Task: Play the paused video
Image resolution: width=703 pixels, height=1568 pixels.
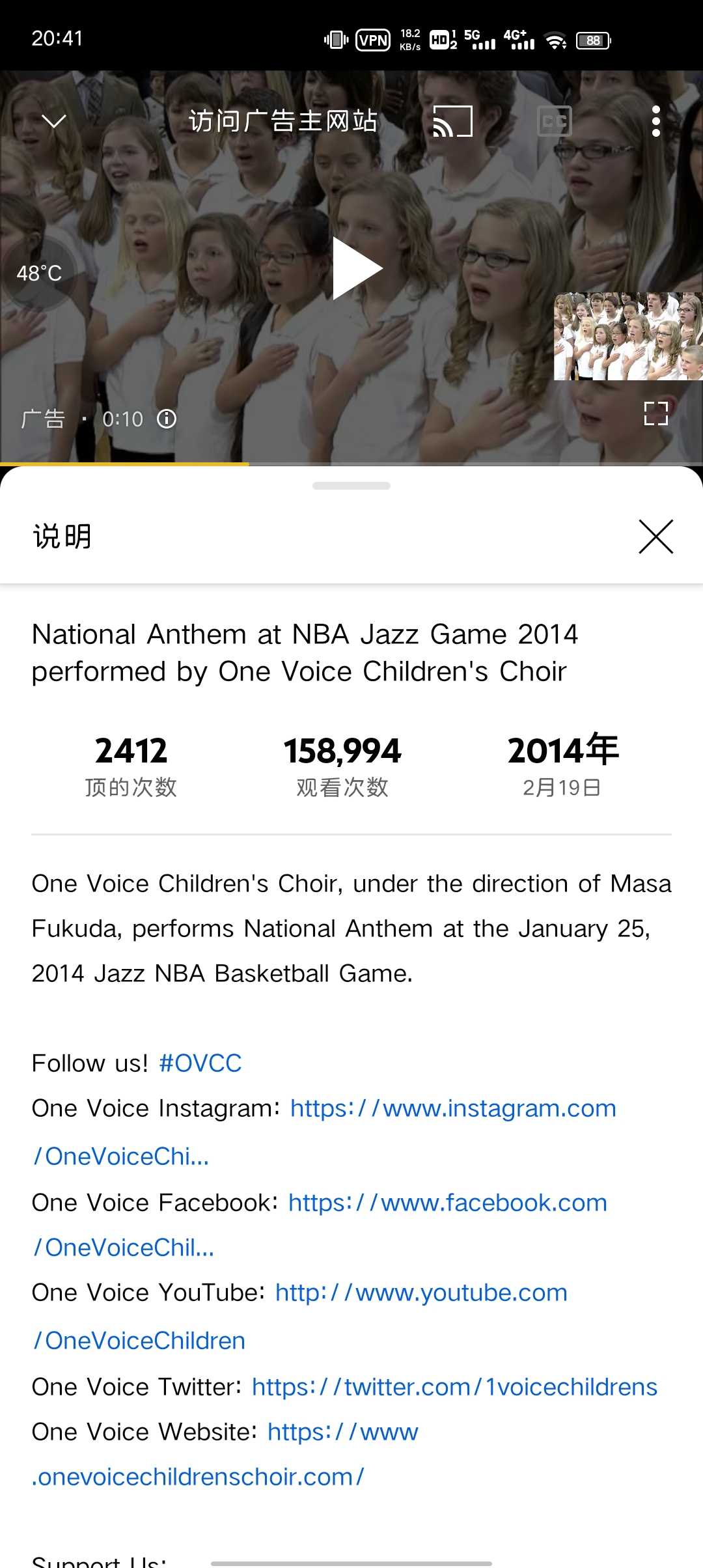Action: tap(357, 268)
